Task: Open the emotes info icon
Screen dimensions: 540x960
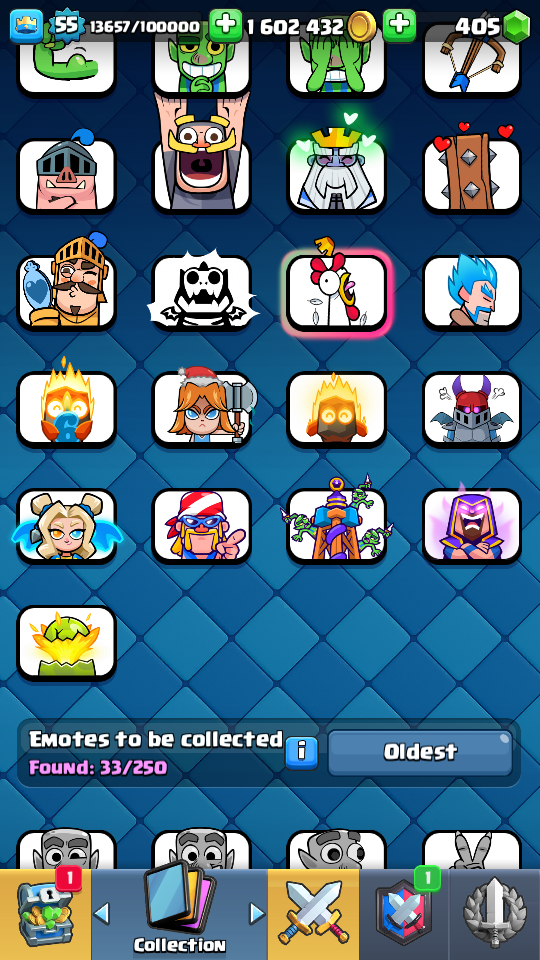Action: click(301, 752)
